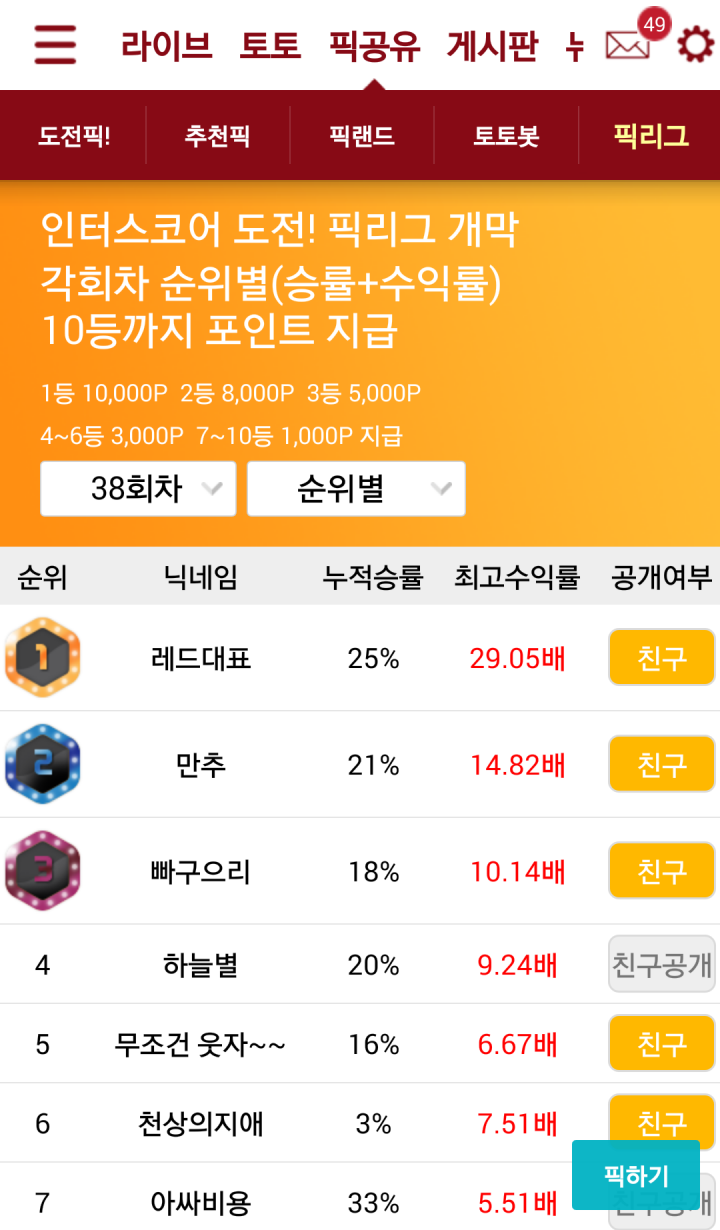
Task: Open the 추천픽 sub-tab
Action: tap(217, 136)
